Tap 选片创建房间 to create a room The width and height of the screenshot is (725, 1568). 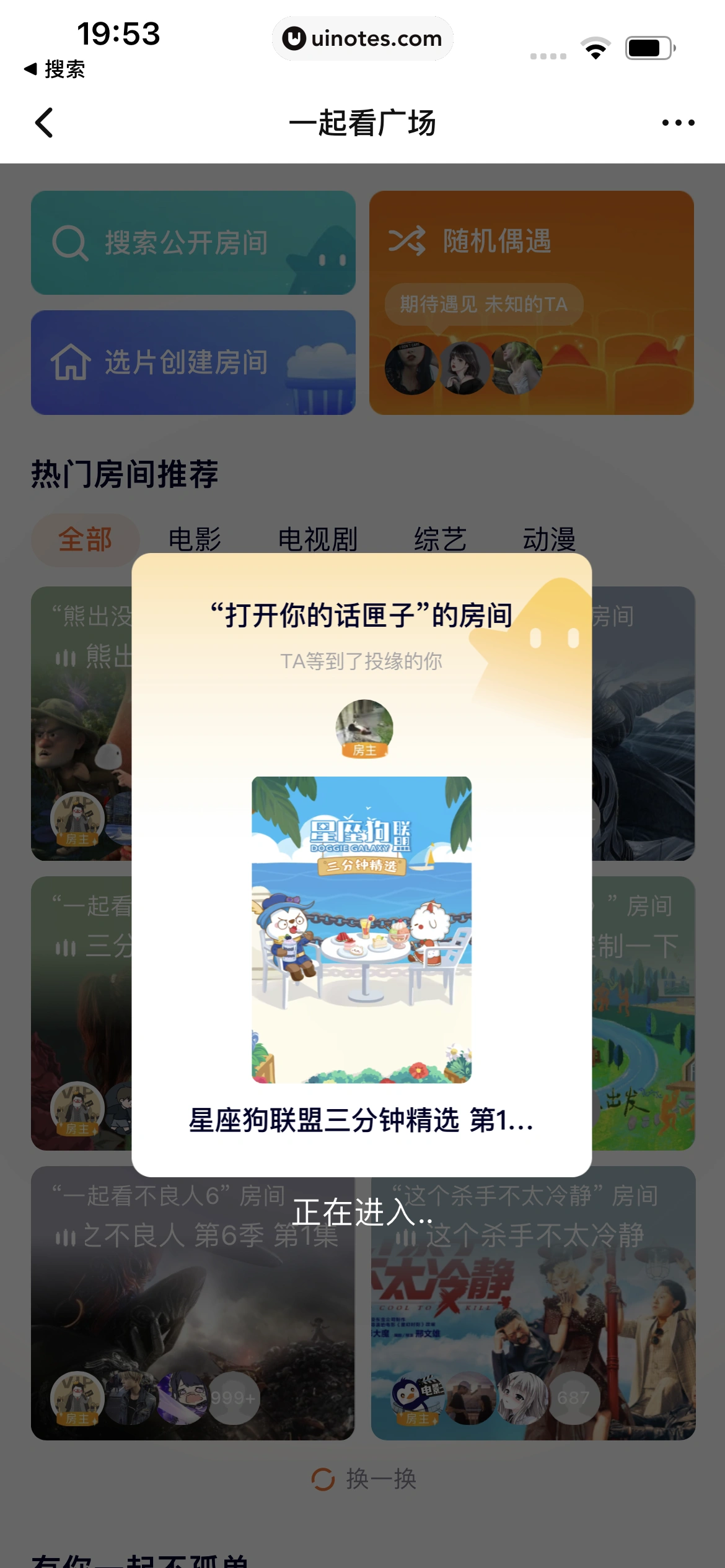point(193,362)
